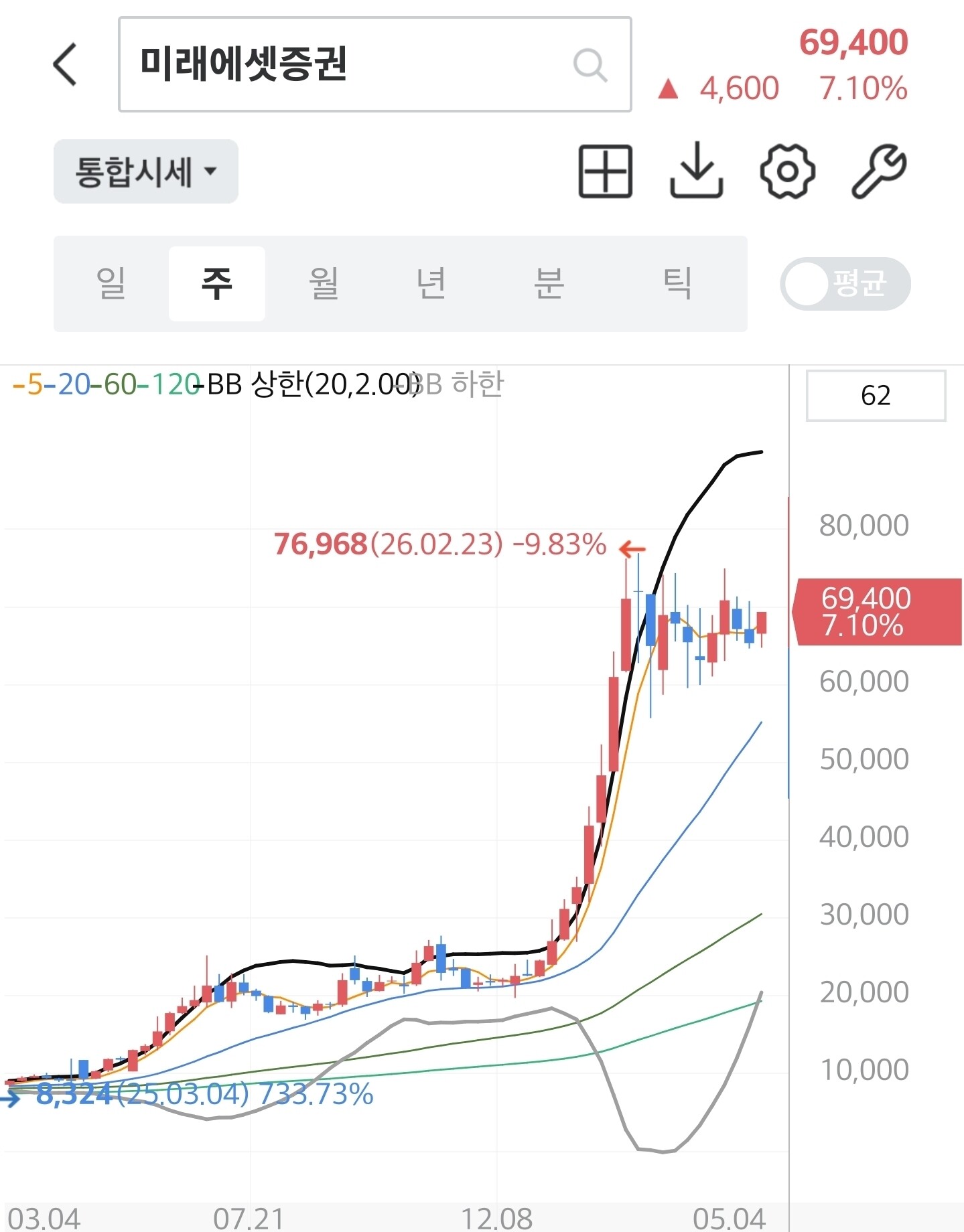Screen dimensions: 964x1232
Task: Open the chart split layout grid icon
Action: tap(606, 171)
